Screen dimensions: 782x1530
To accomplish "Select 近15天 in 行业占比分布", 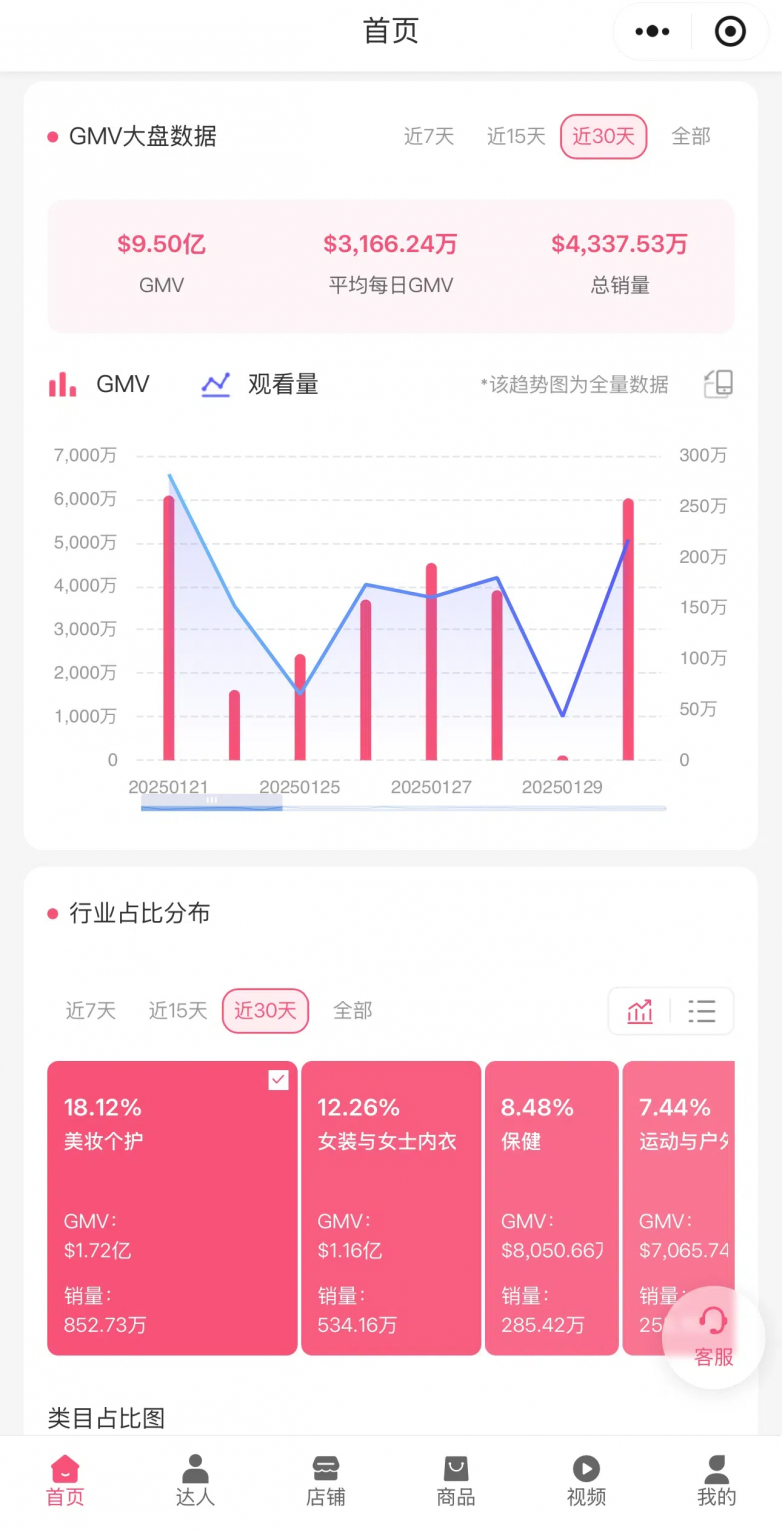I will click(178, 1011).
